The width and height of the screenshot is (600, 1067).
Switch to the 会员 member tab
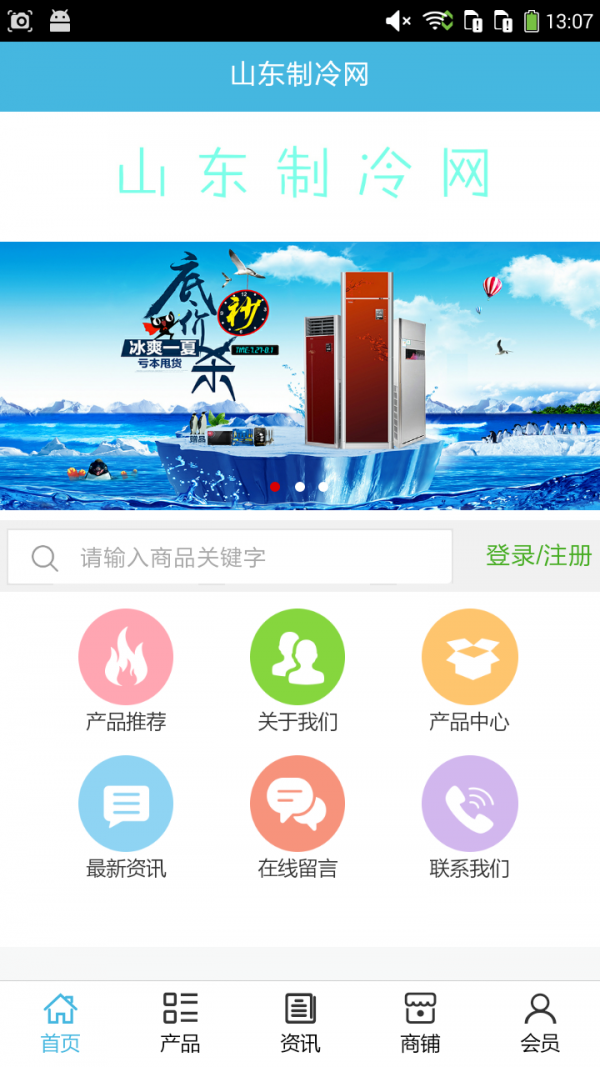click(x=540, y=1023)
